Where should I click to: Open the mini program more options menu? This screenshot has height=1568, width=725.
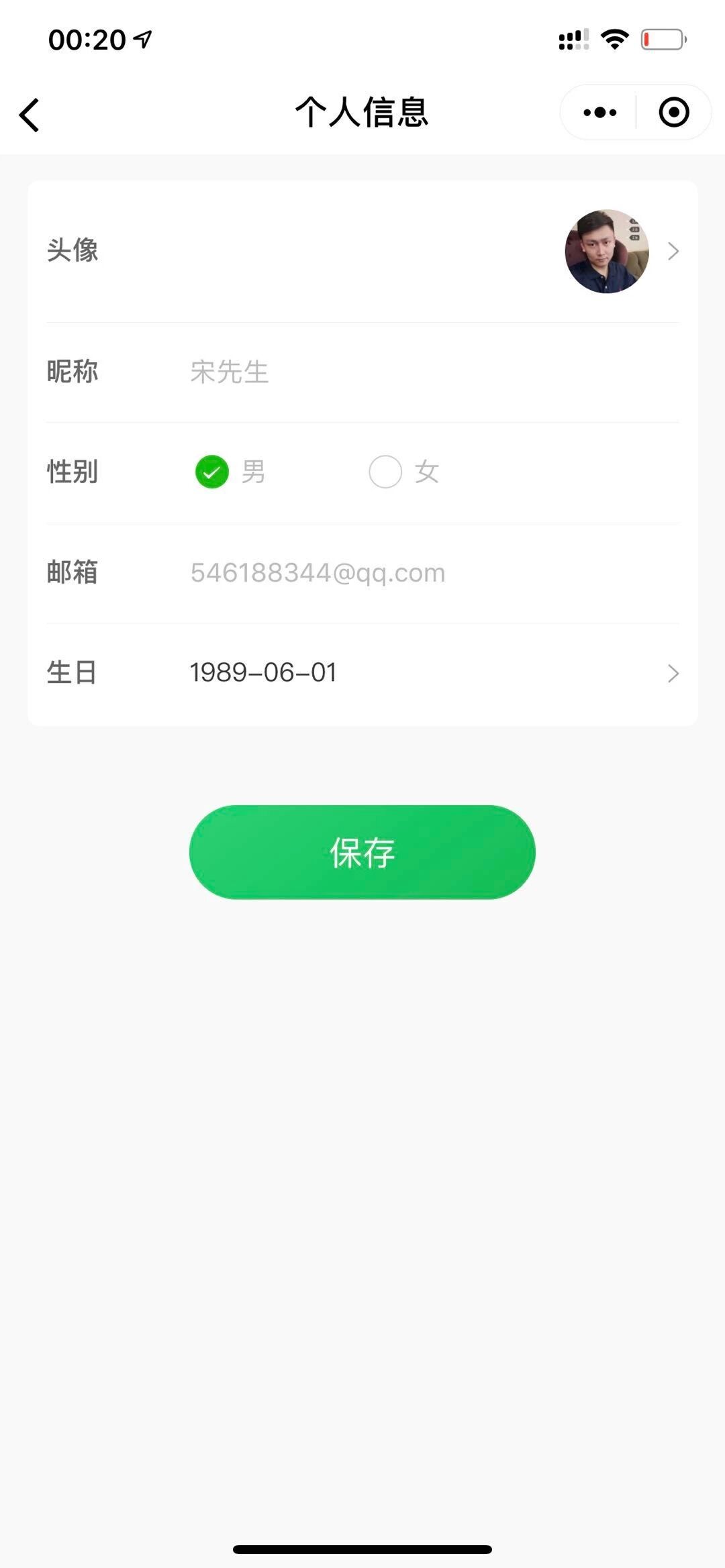[x=599, y=113]
